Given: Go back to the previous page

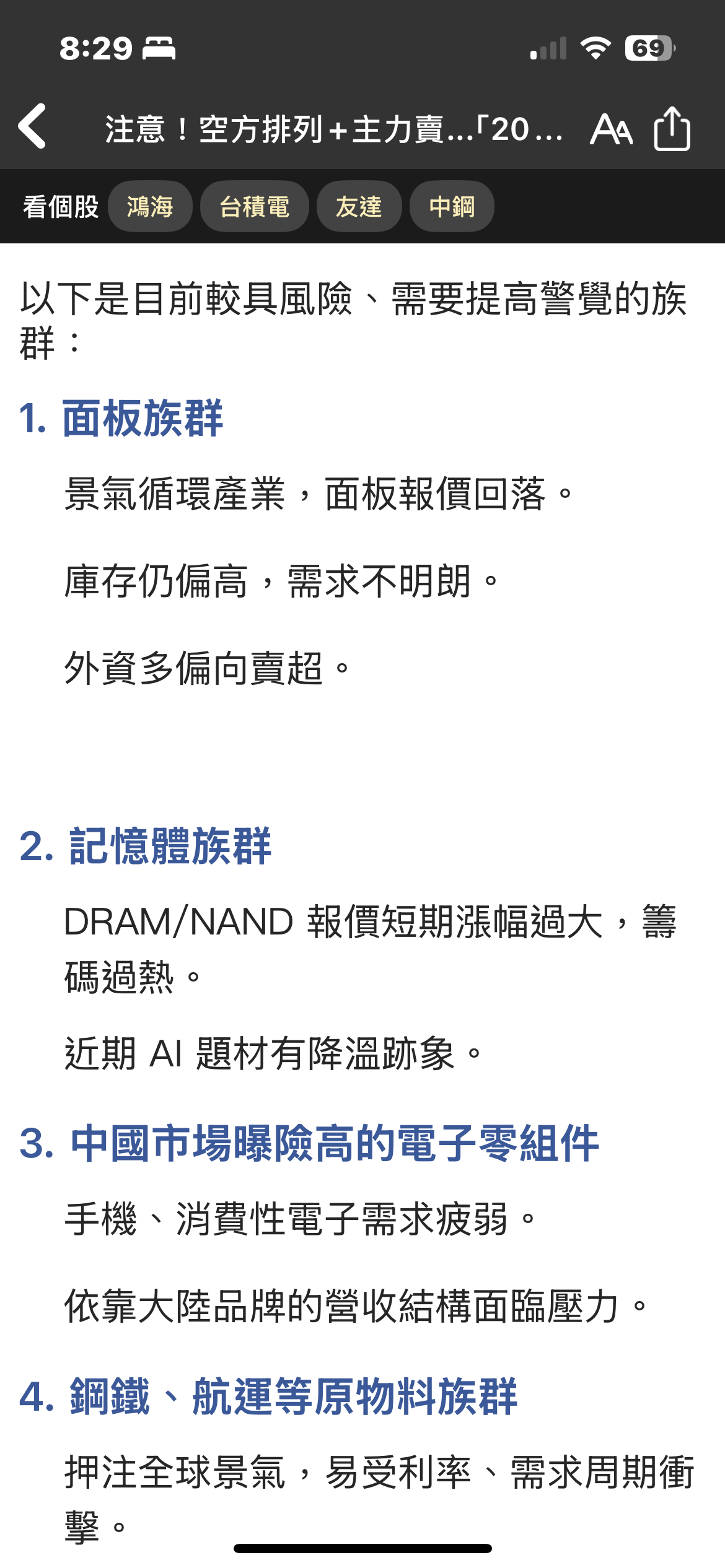Looking at the screenshot, I should (33, 126).
